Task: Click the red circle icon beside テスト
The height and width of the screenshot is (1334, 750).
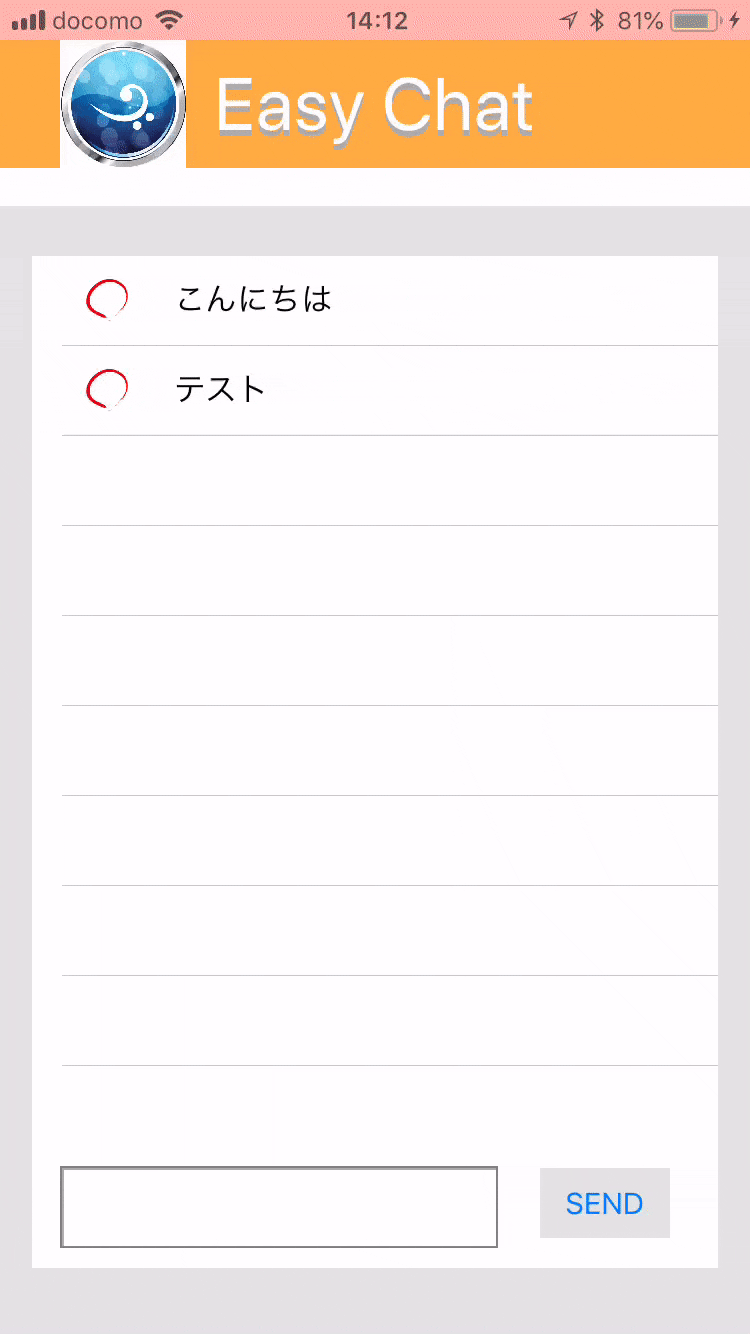Action: 108,389
